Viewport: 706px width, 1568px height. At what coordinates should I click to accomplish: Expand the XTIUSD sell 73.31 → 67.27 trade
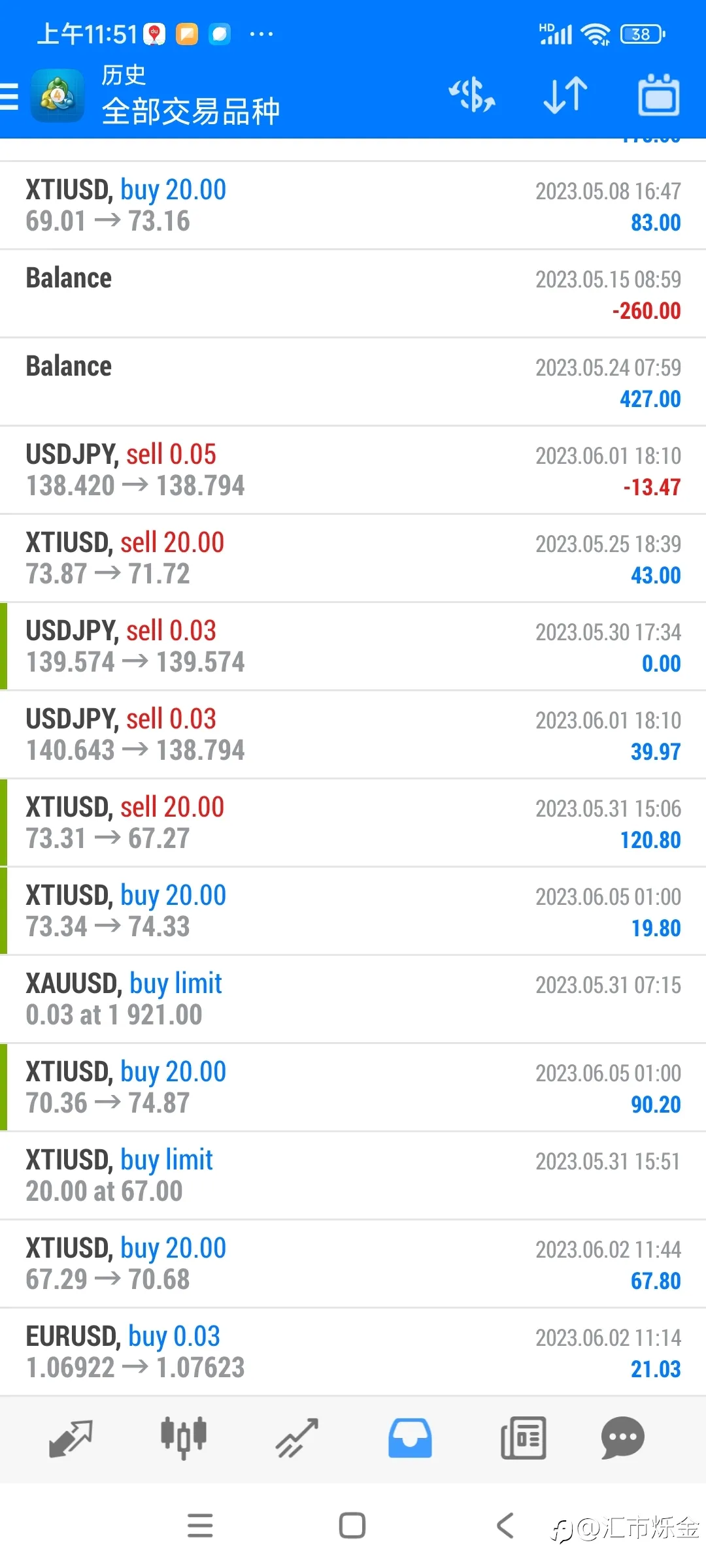click(353, 823)
